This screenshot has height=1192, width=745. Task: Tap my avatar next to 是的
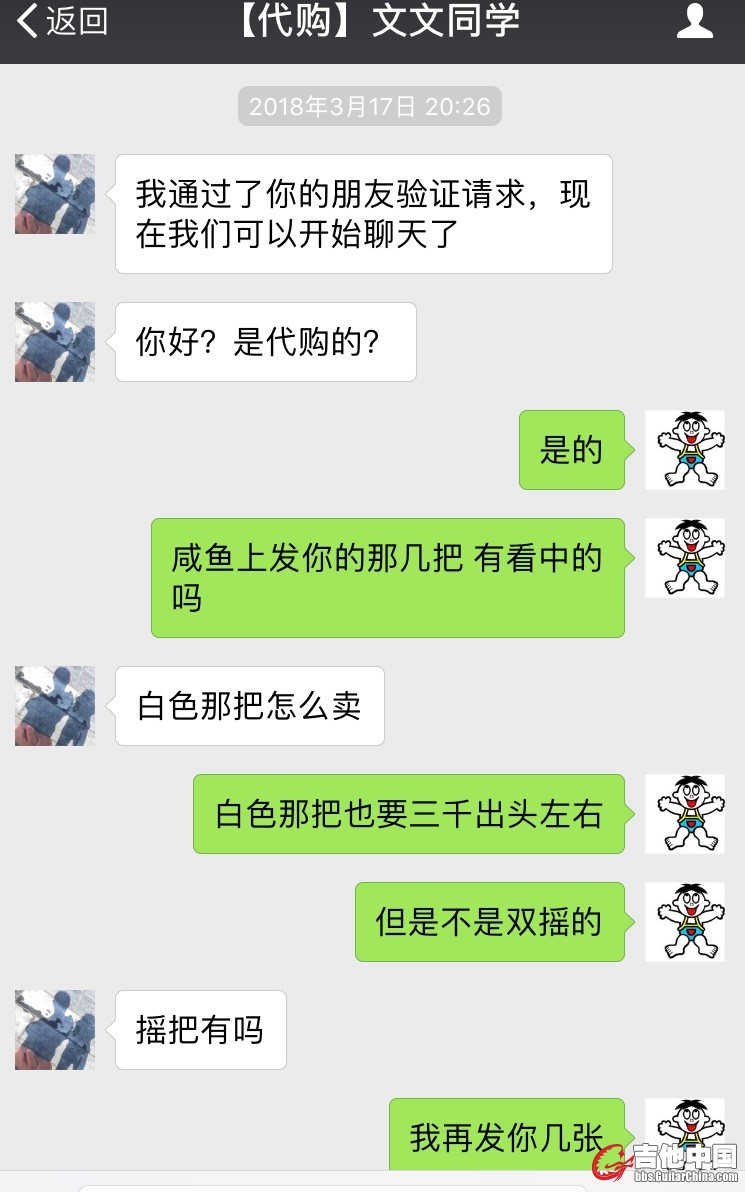685,450
